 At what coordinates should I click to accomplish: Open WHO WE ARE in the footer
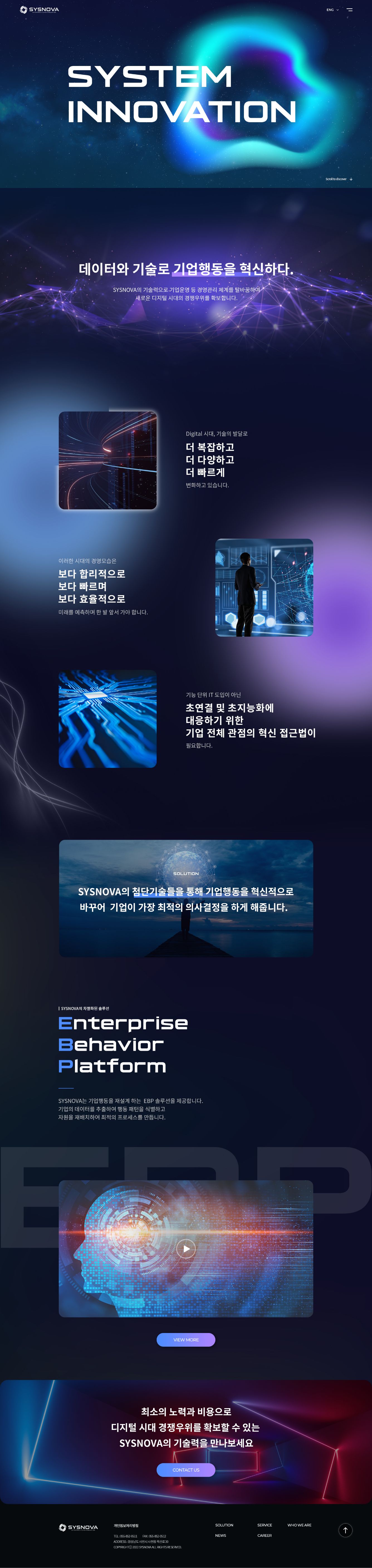coord(299,1525)
